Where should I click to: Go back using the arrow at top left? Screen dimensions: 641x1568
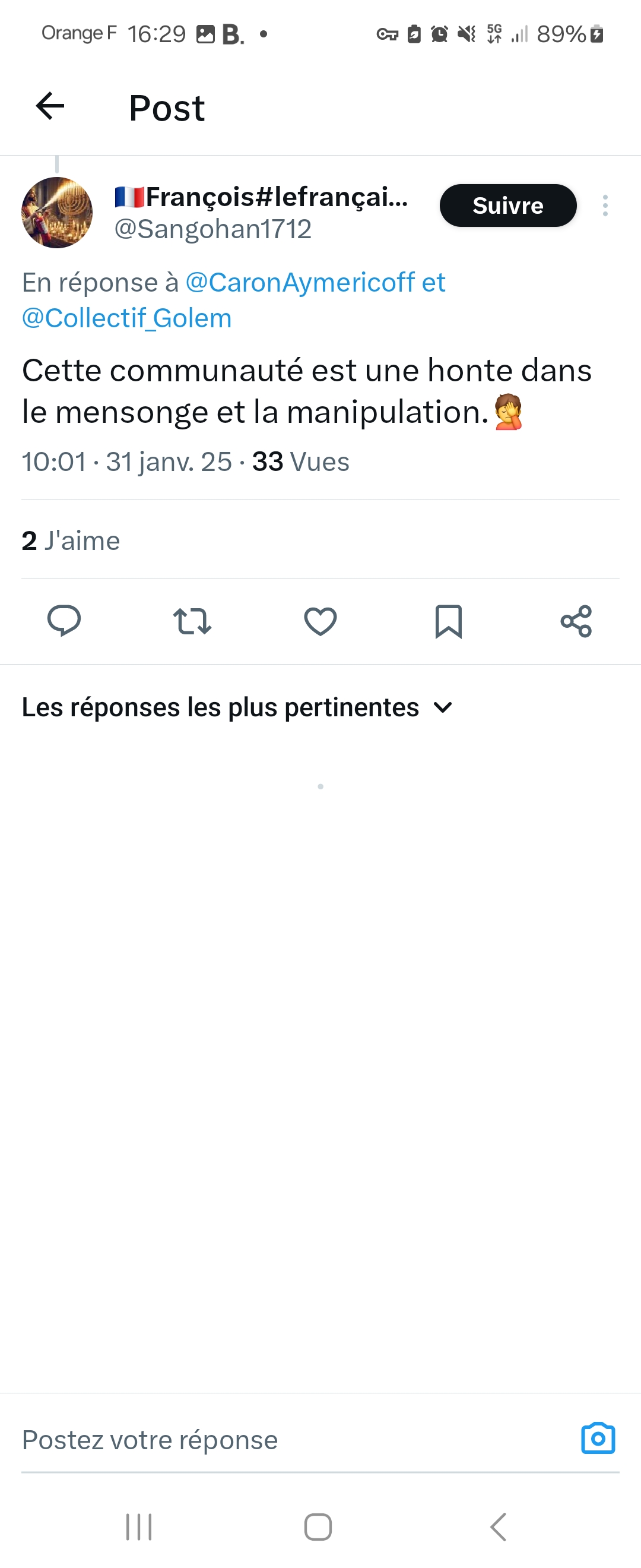[x=49, y=107]
